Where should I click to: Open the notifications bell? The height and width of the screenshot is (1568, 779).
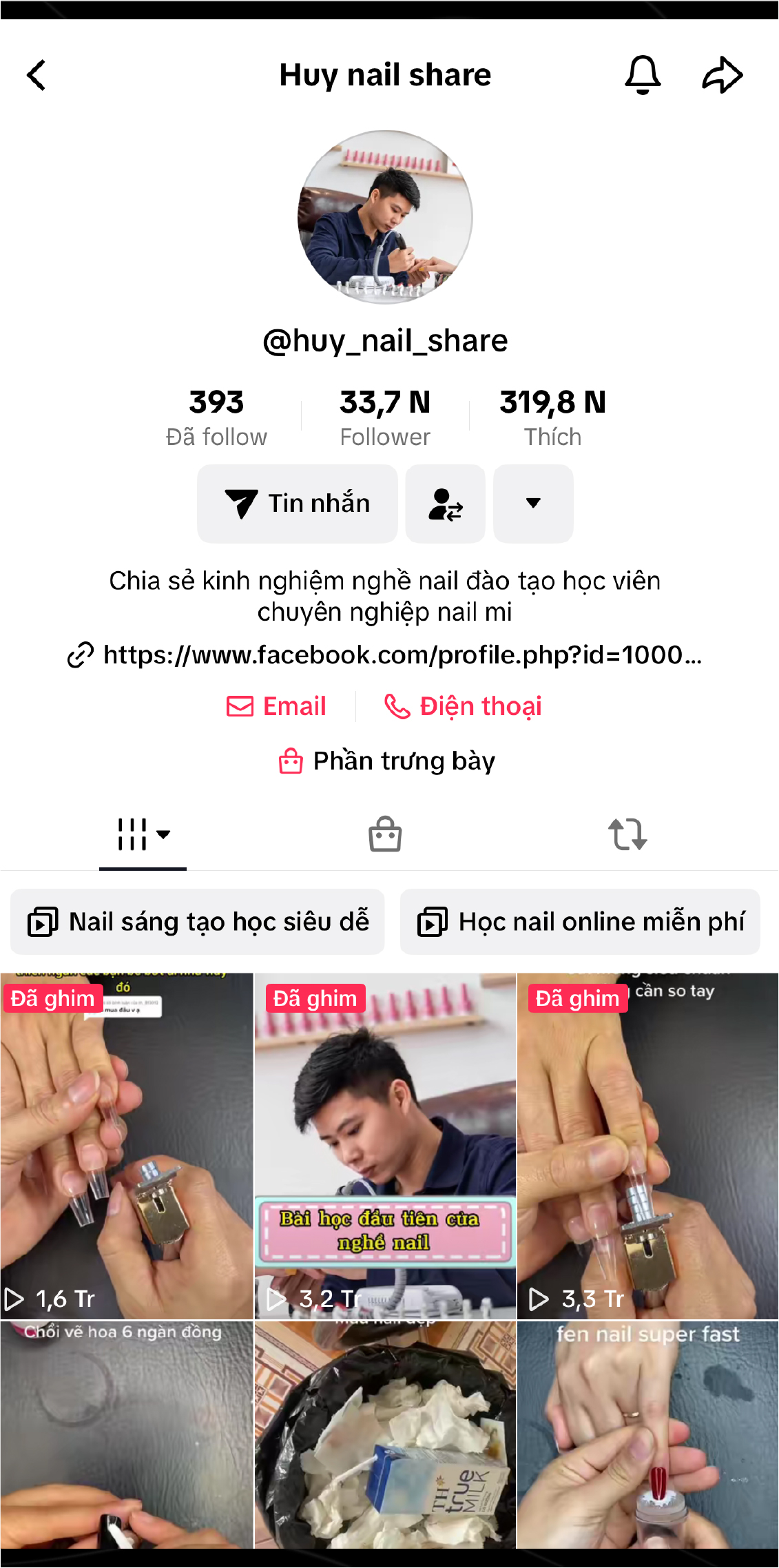[642, 74]
